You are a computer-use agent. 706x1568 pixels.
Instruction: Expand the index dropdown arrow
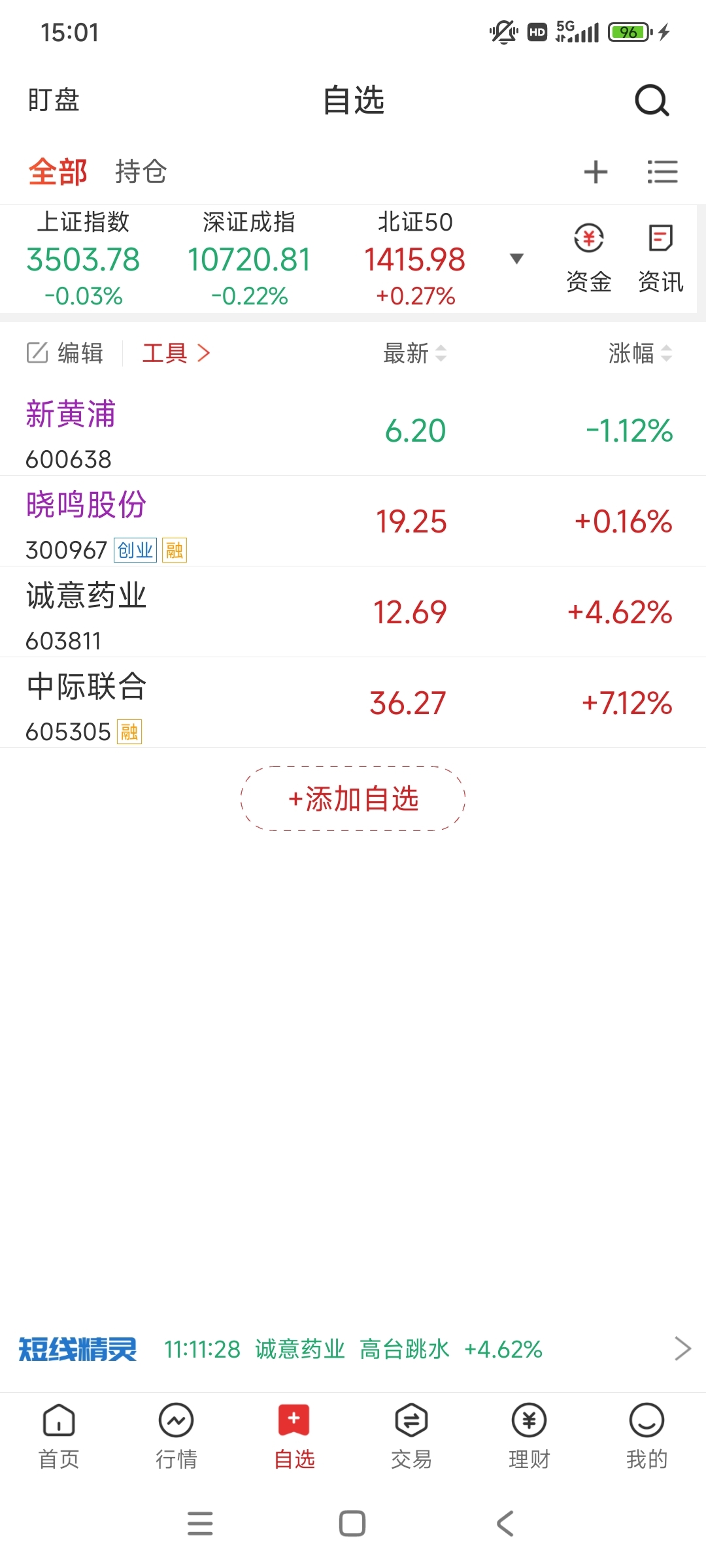516,259
